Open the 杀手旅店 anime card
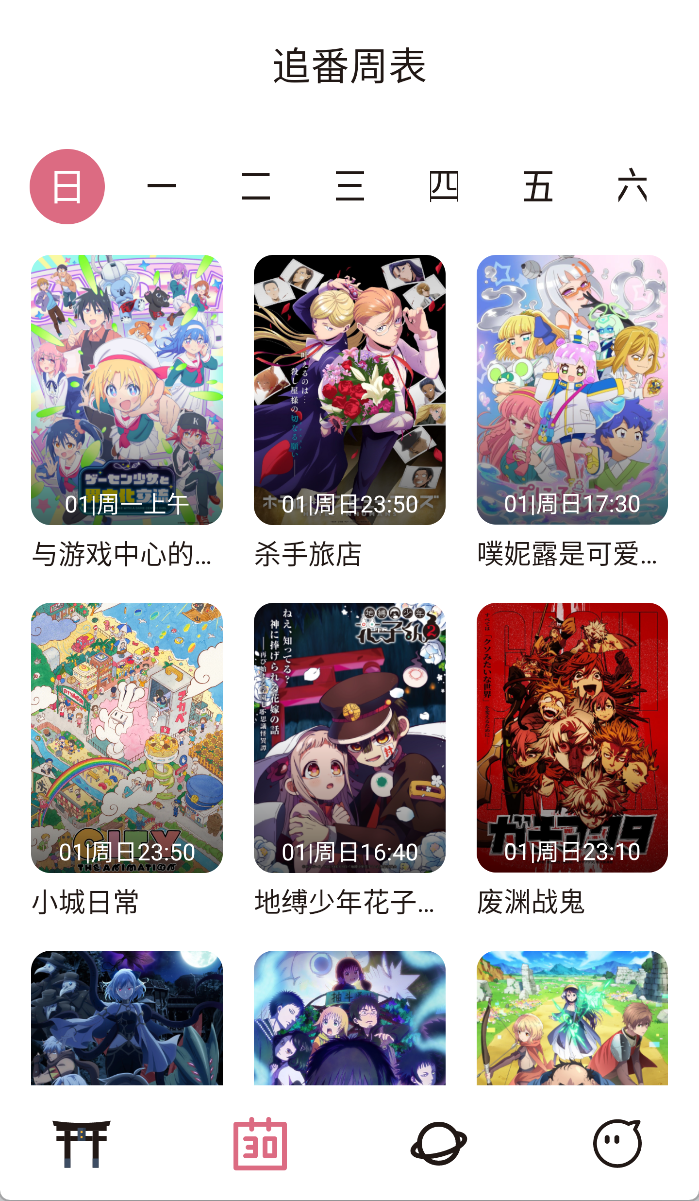This screenshot has width=699, height=1201. [x=349, y=390]
